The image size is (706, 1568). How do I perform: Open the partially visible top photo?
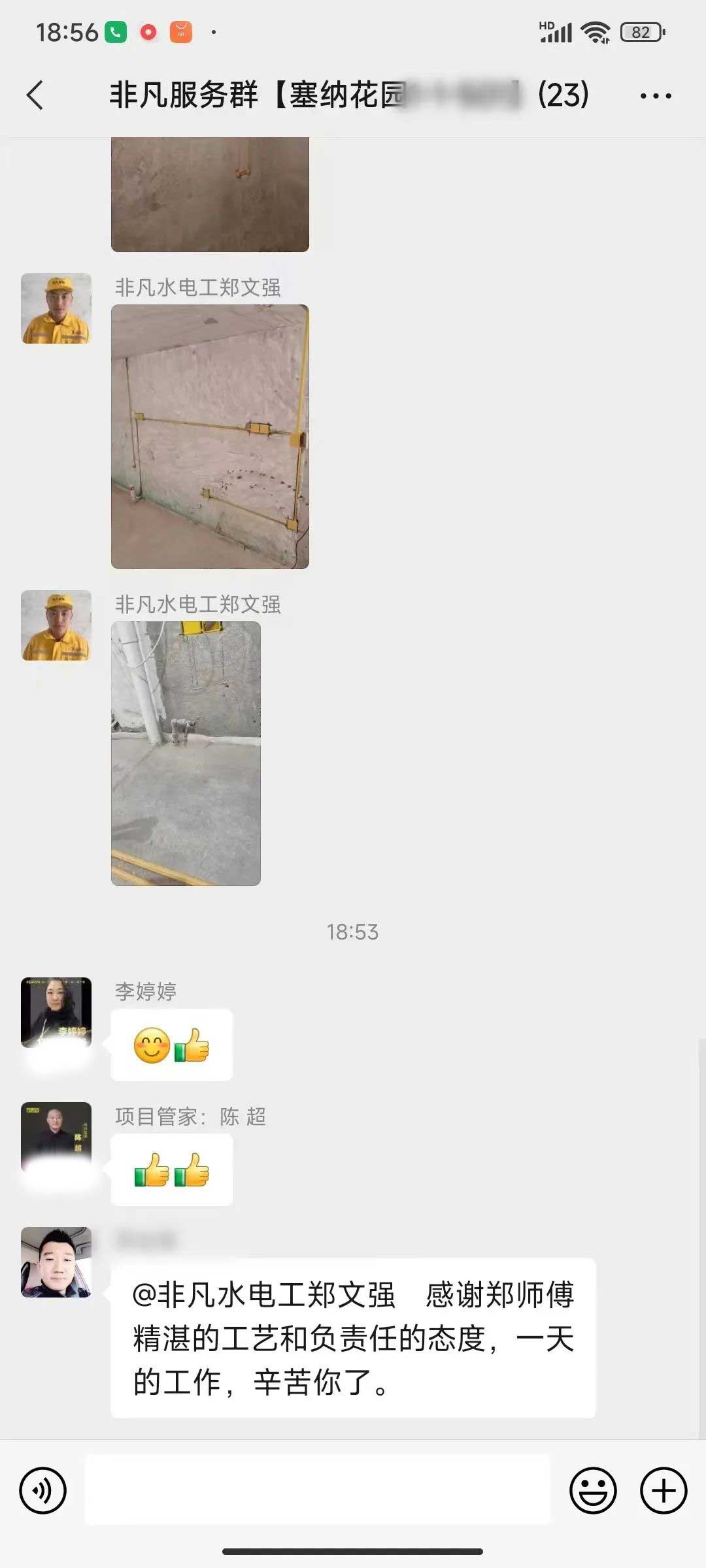point(210,194)
